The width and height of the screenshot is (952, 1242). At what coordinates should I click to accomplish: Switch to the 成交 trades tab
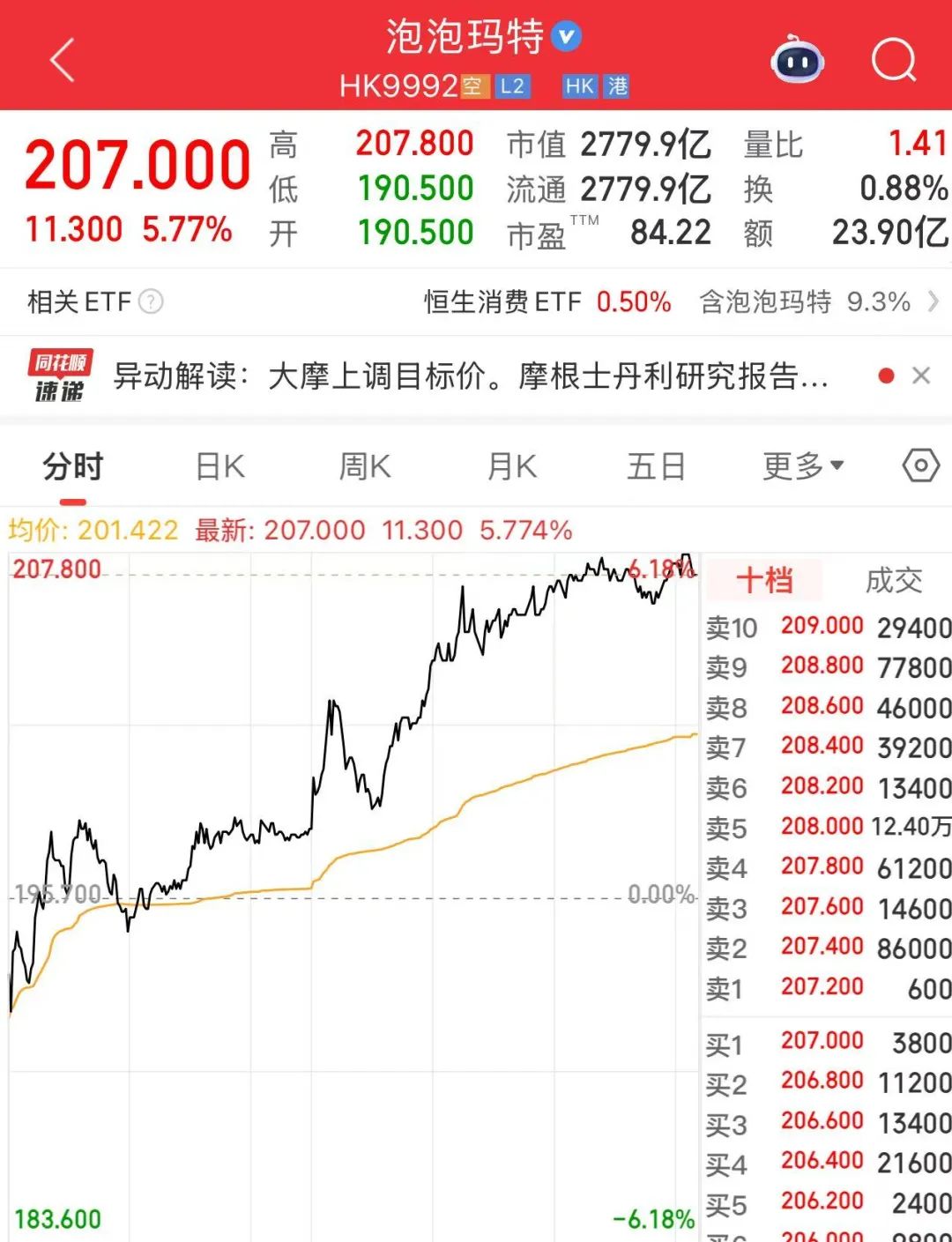[x=894, y=580]
